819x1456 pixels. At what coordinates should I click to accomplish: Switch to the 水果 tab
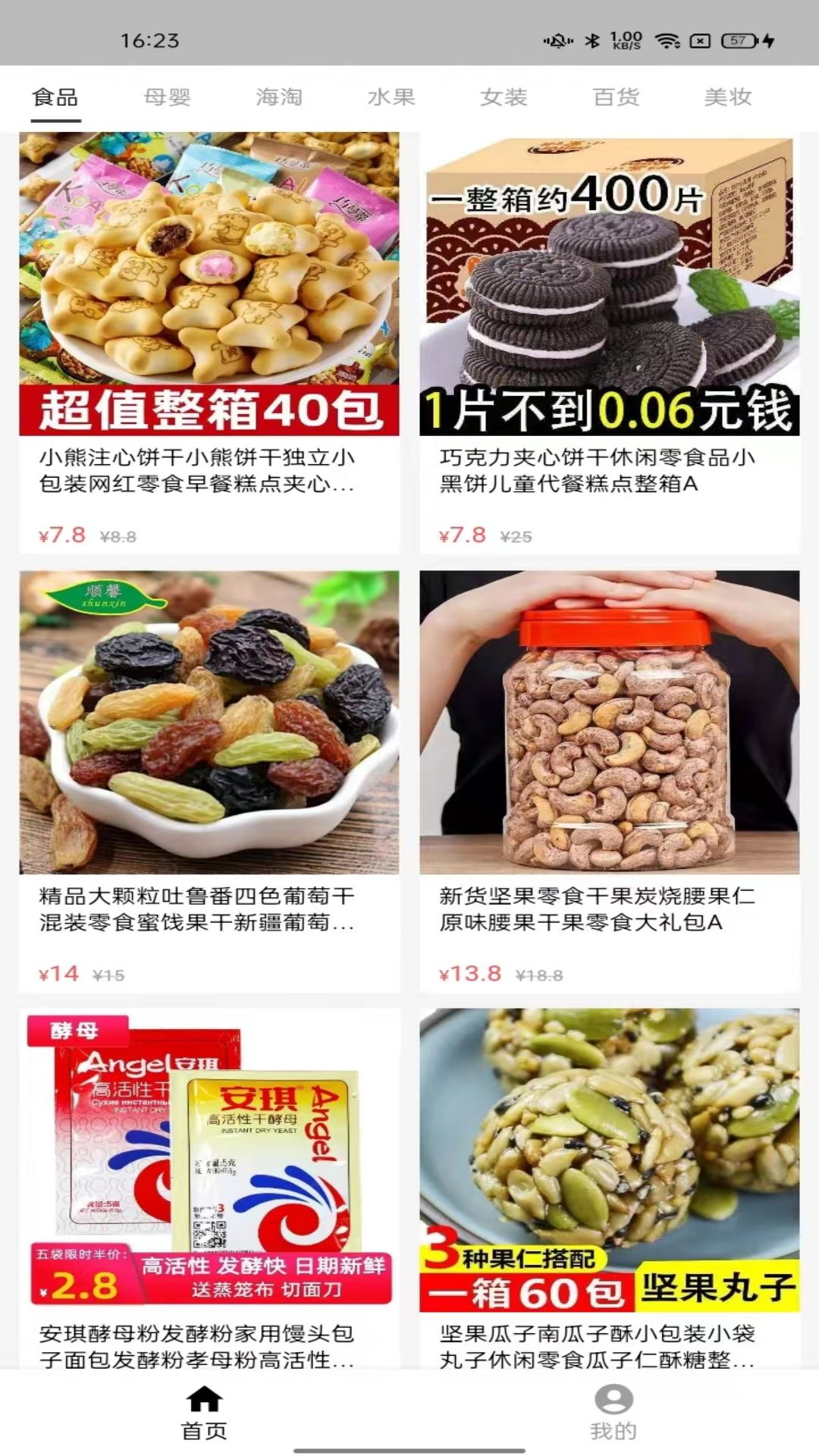(391, 97)
